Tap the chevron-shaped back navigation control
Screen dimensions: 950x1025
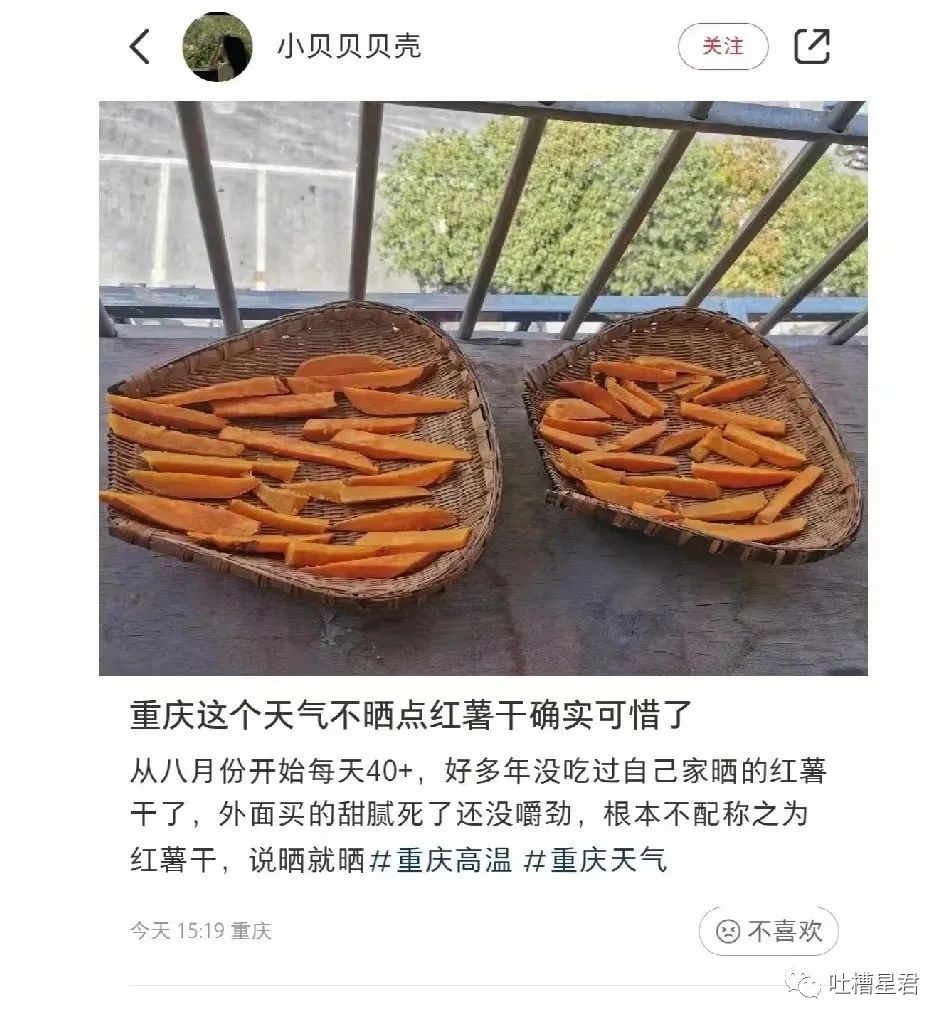(x=140, y=44)
